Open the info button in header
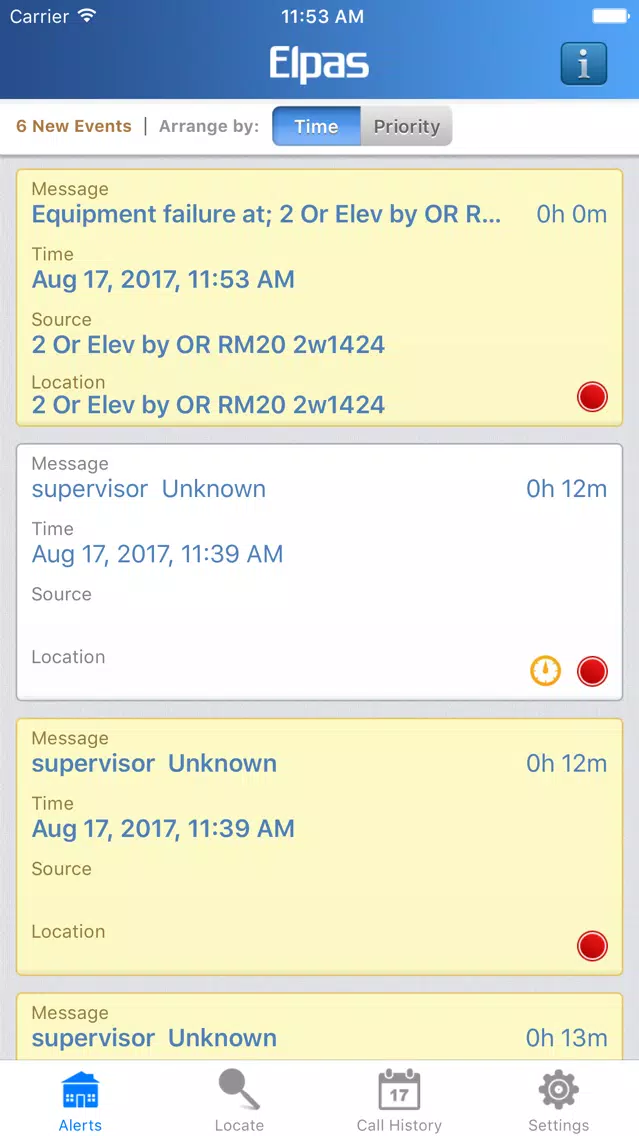639x1136 pixels. tap(583, 64)
